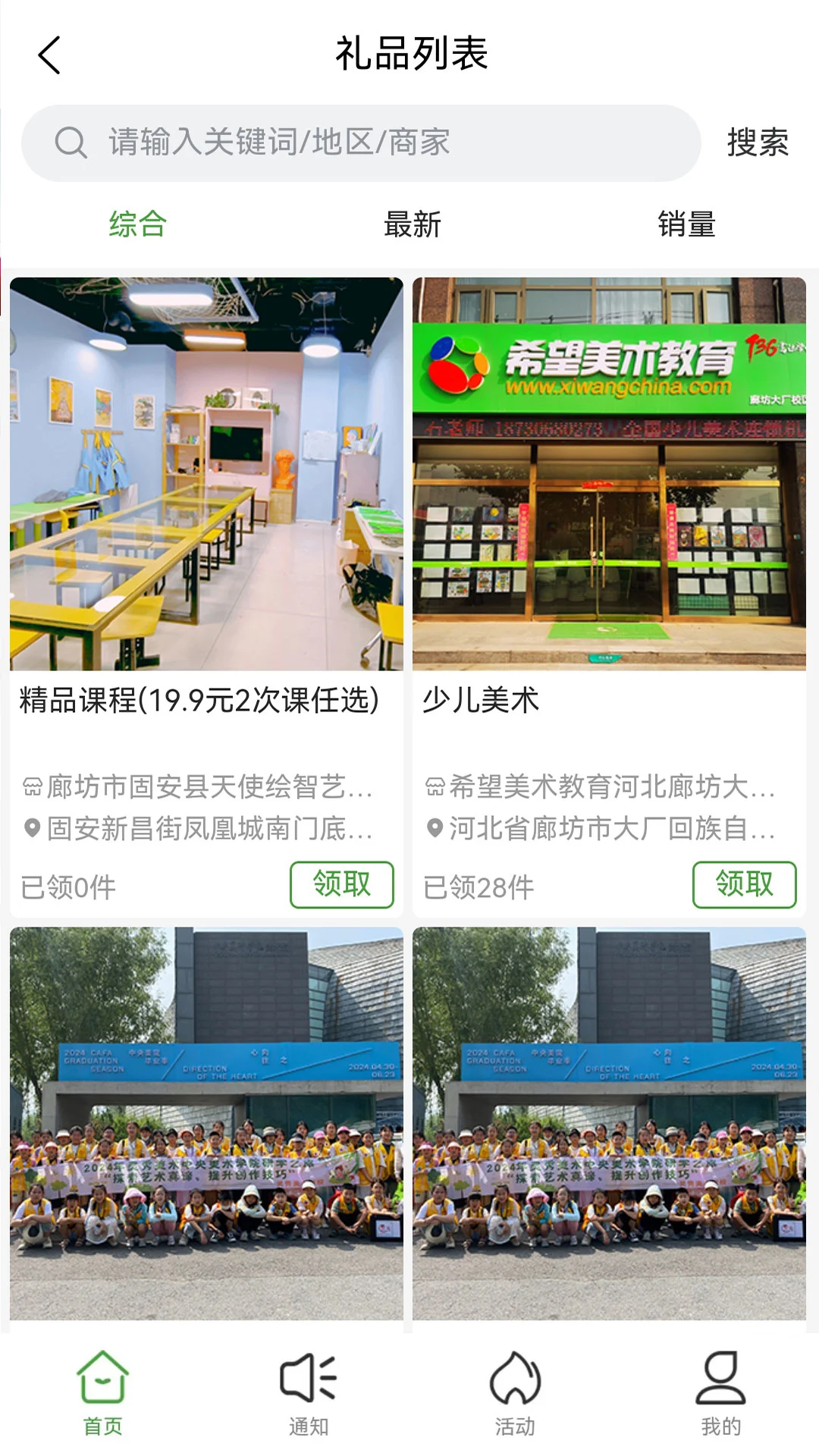819x1456 pixels.
Task: Claim the 精品课程 gift with 领取
Action: [x=342, y=884]
